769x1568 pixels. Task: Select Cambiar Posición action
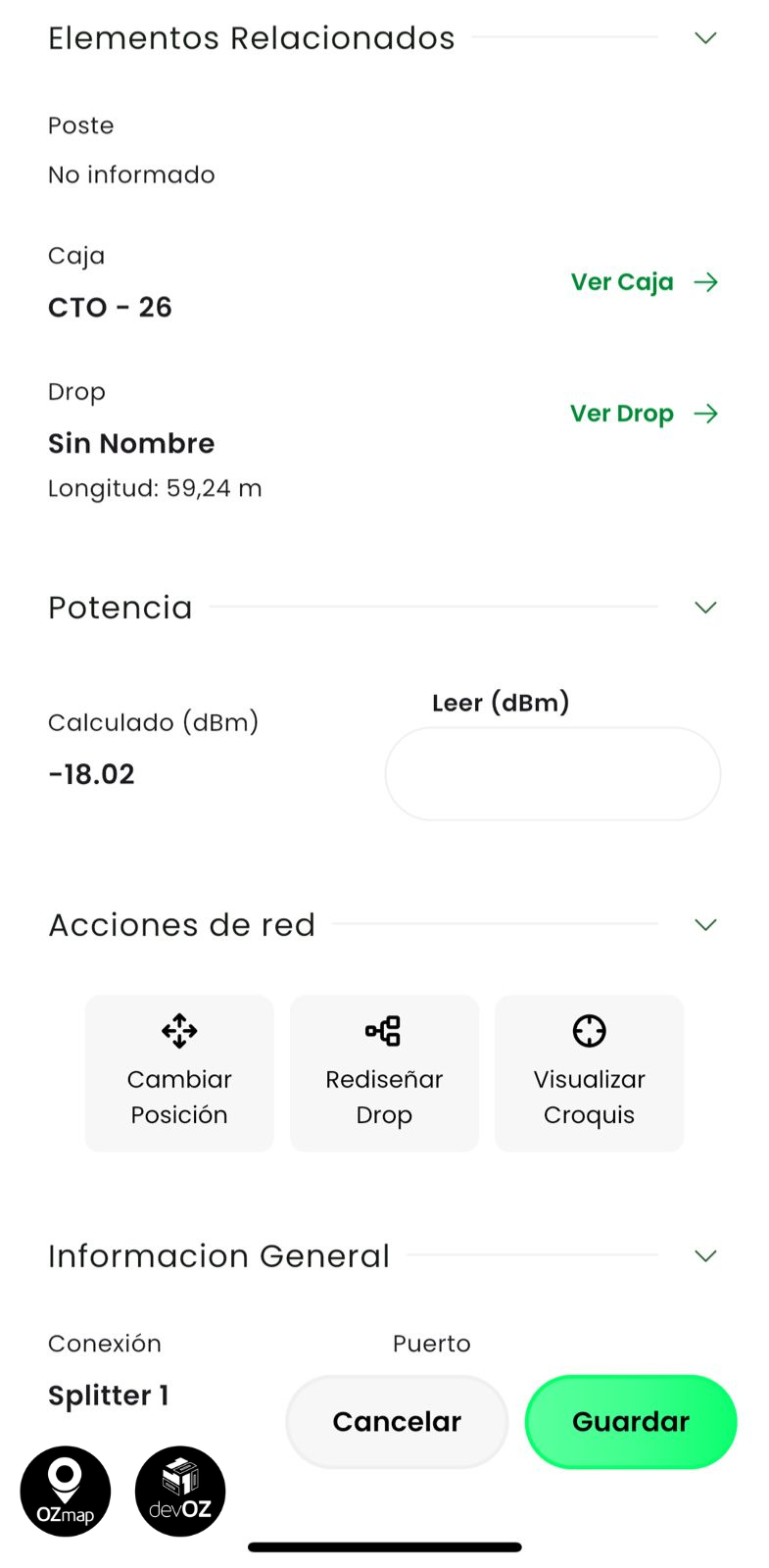[x=179, y=1073]
